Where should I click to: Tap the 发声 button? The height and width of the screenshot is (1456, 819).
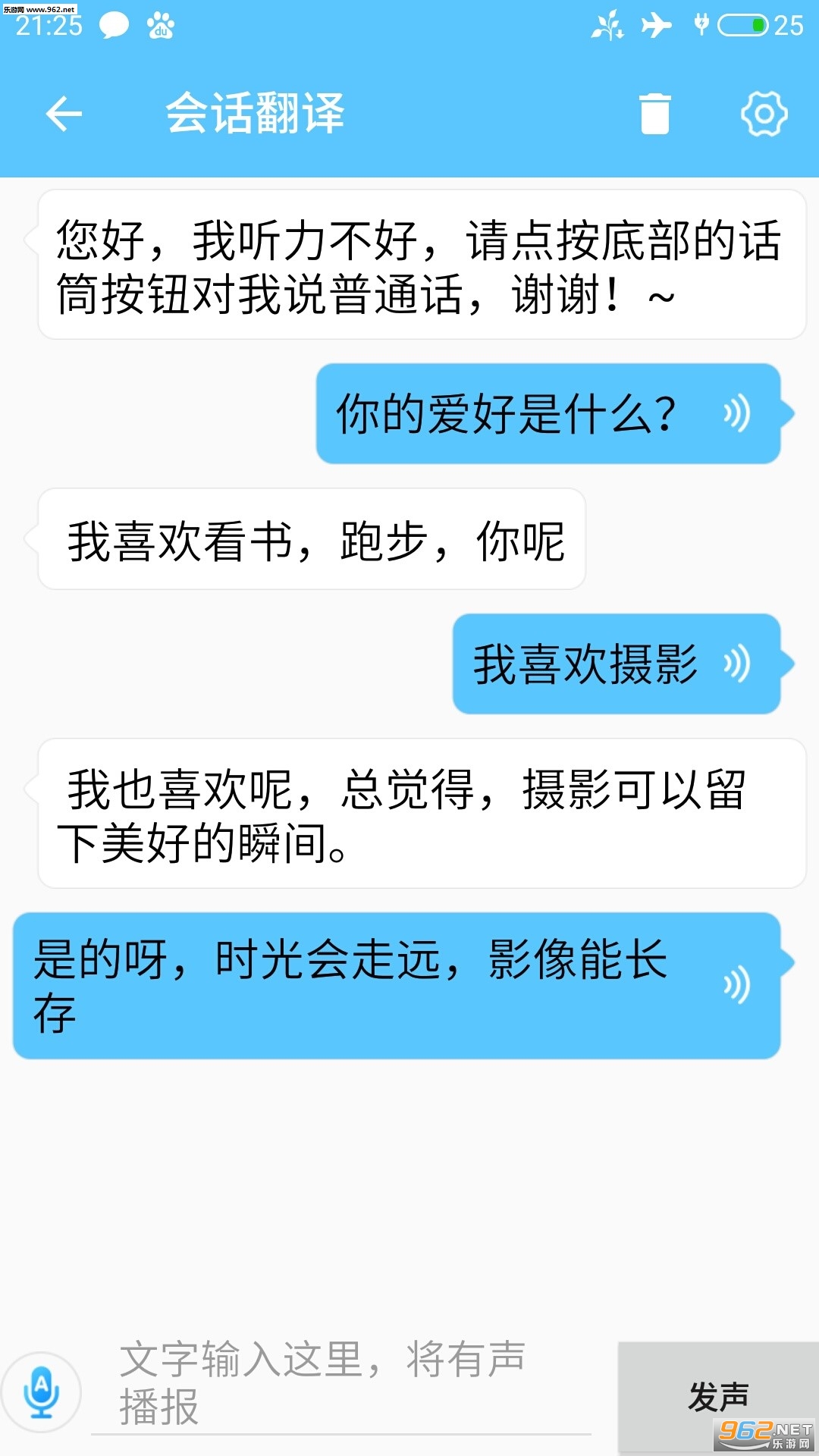click(718, 1397)
